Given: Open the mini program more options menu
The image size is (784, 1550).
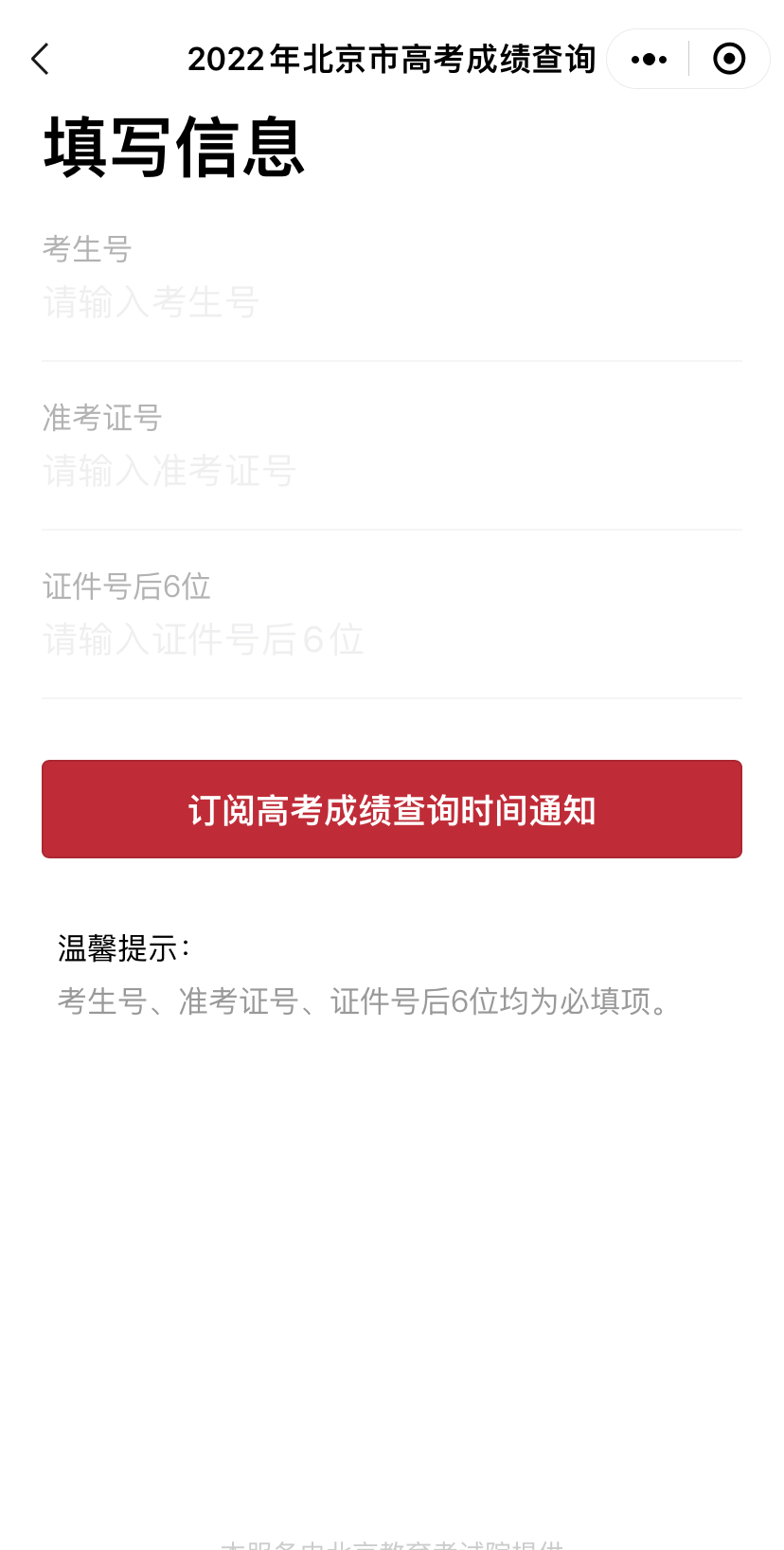Looking at the screenshot, I should pos(649,59).
